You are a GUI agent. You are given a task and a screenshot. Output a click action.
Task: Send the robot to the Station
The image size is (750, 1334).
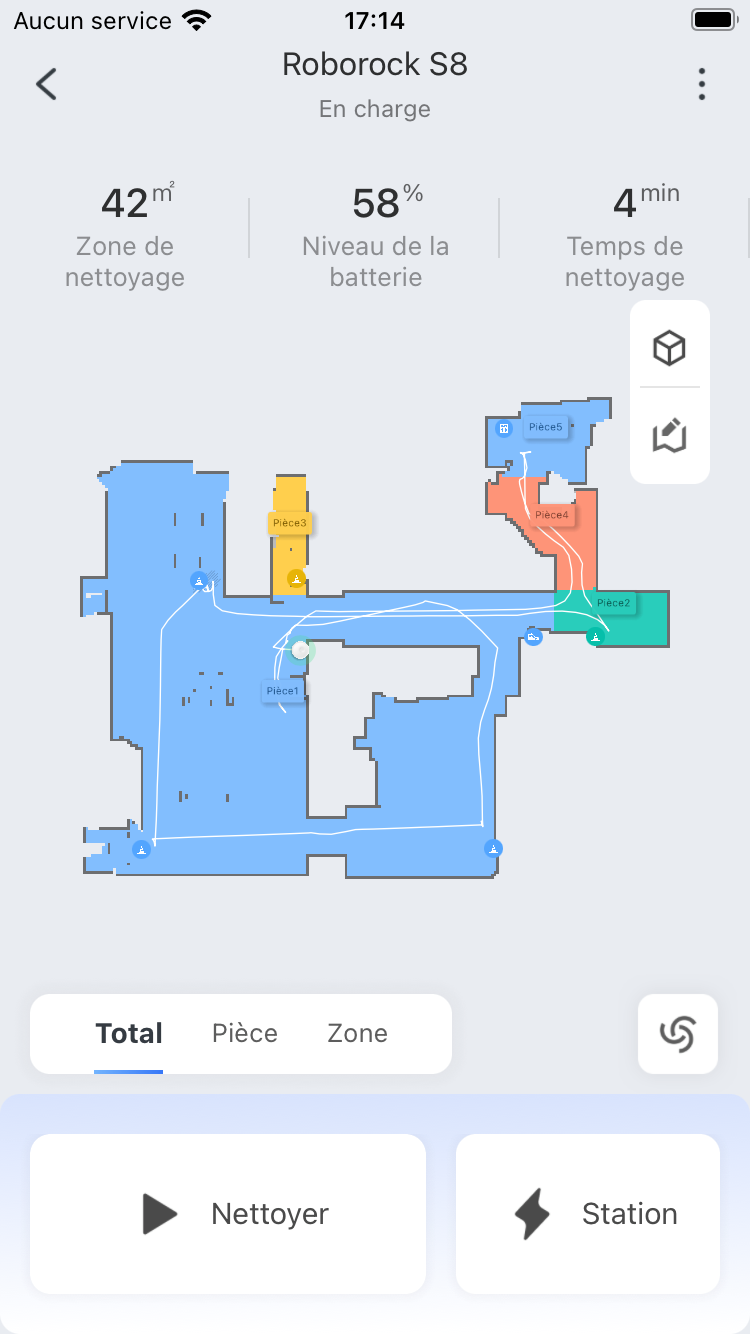[x=588, y=1213]
